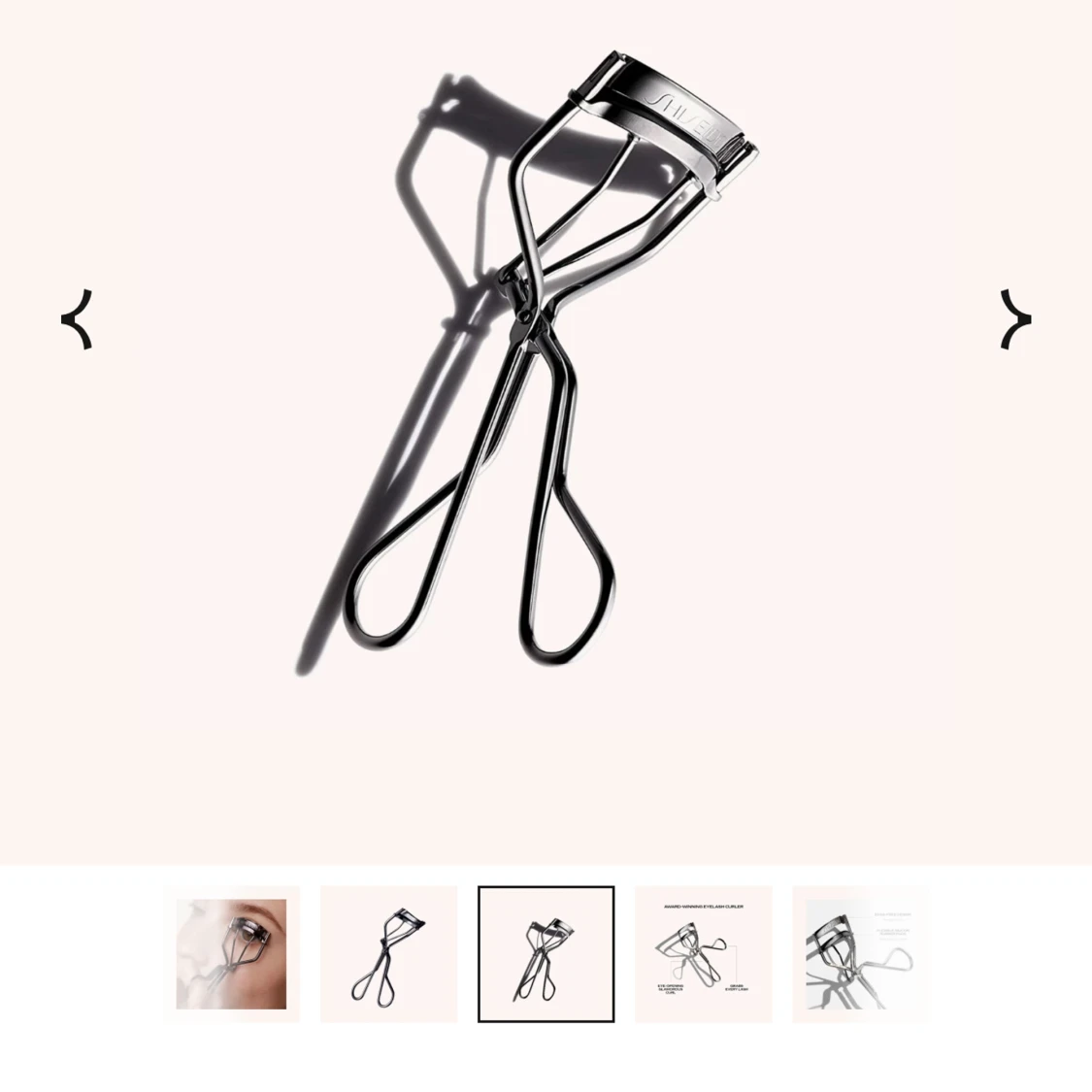Go to the previous product image
The width and height of the screenshot is (1092, 1092).
(77, 318)
